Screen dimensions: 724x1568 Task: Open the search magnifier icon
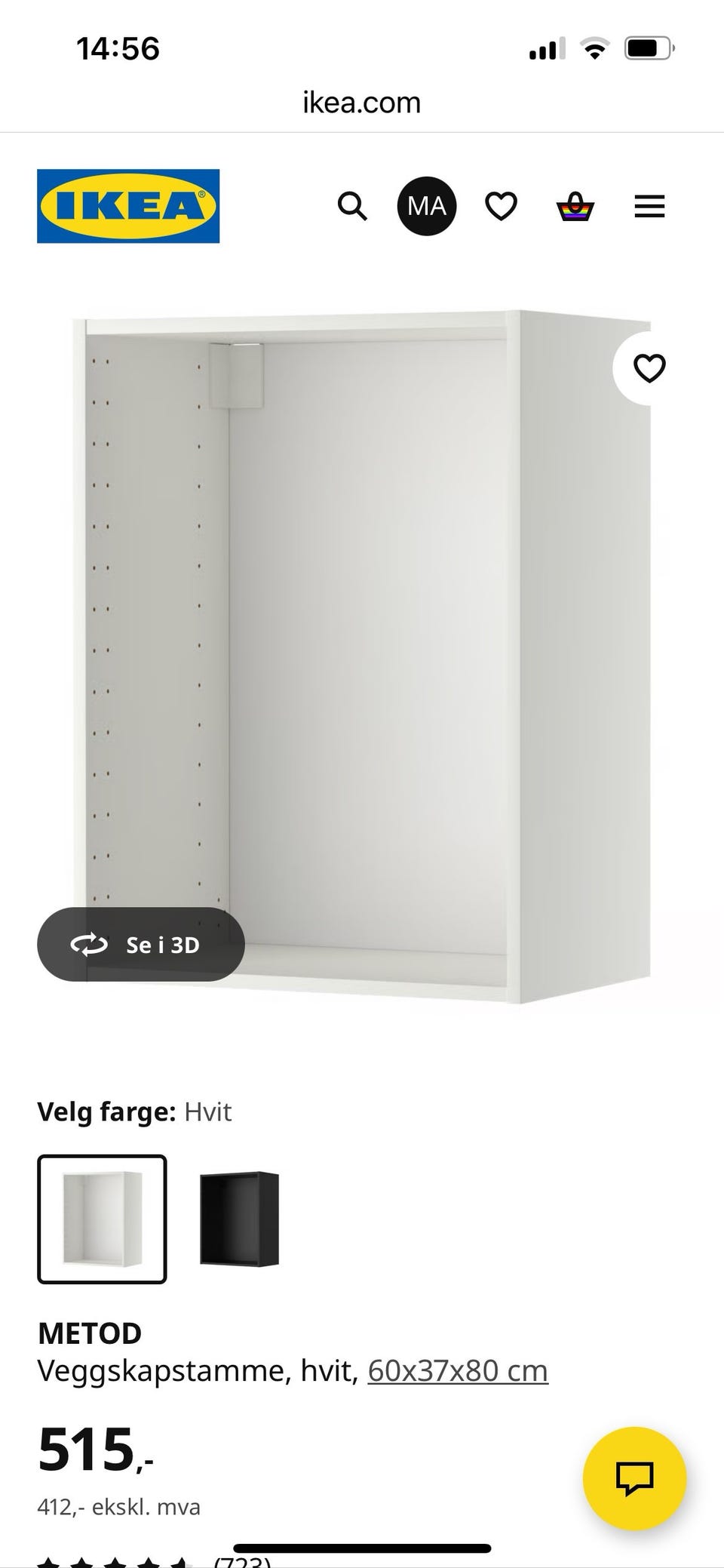tap(352, 206)
